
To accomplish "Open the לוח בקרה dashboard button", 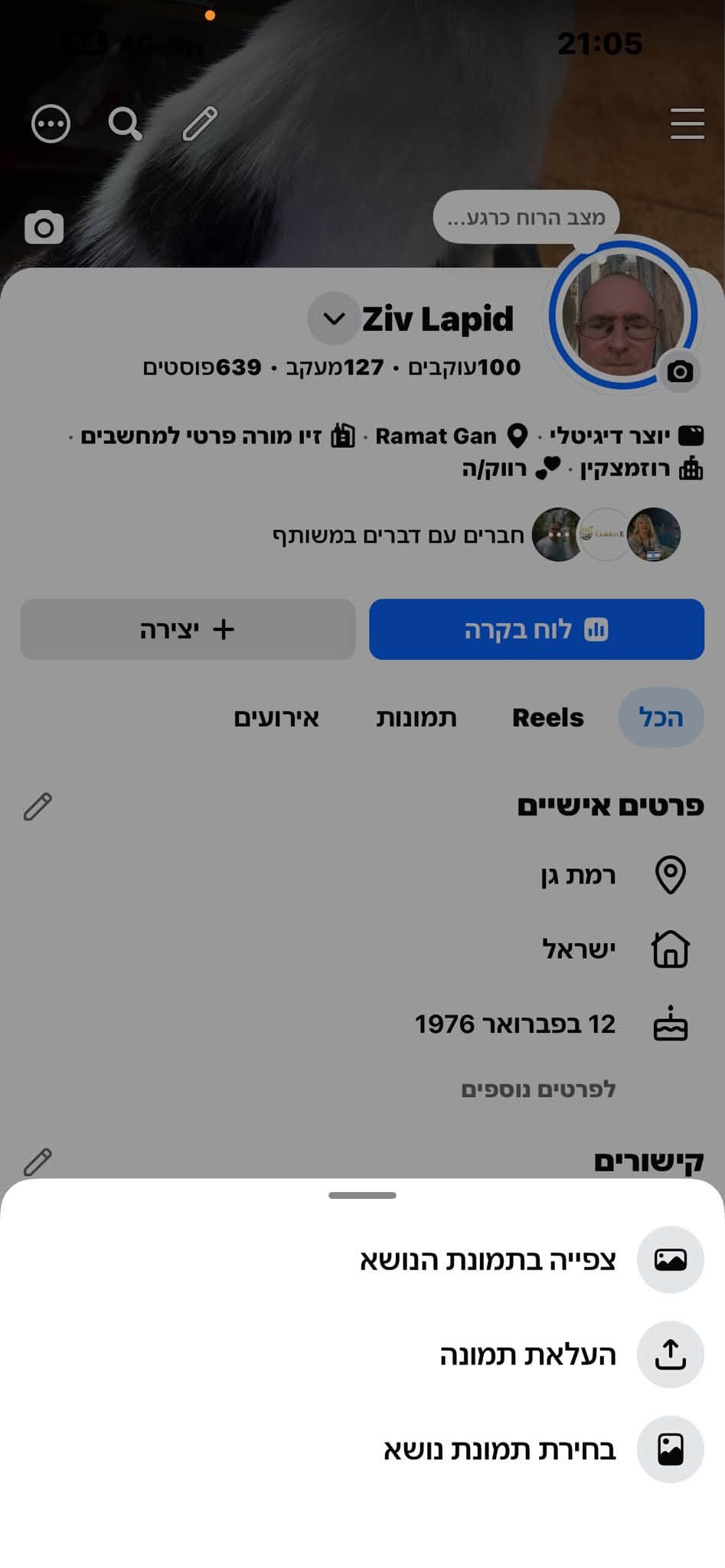I will [537, 629].
